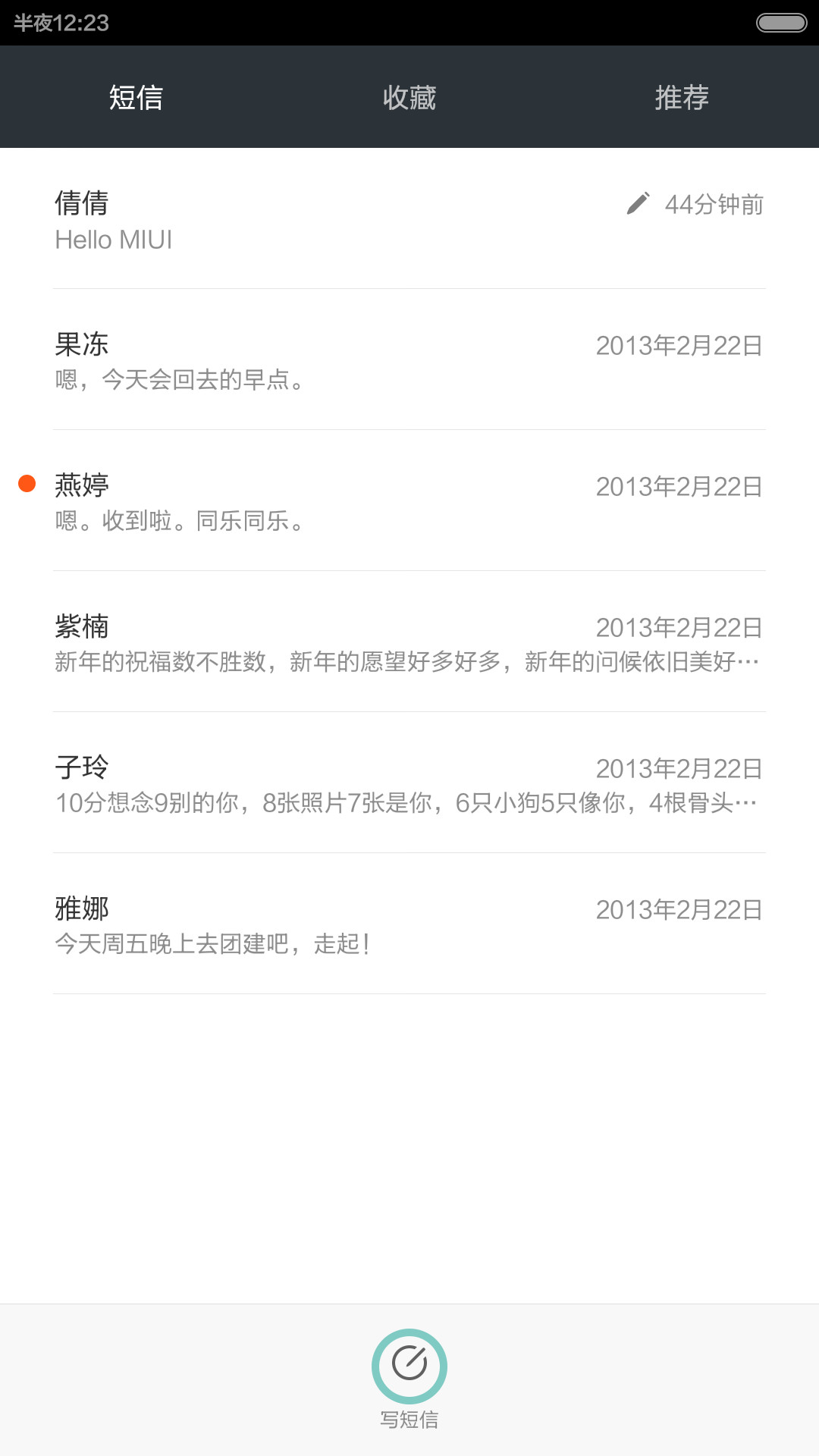The width and height of the screenshot is (819, 1456).
Task: Switch to the 推荐 tab
Action: pos(682,97)
